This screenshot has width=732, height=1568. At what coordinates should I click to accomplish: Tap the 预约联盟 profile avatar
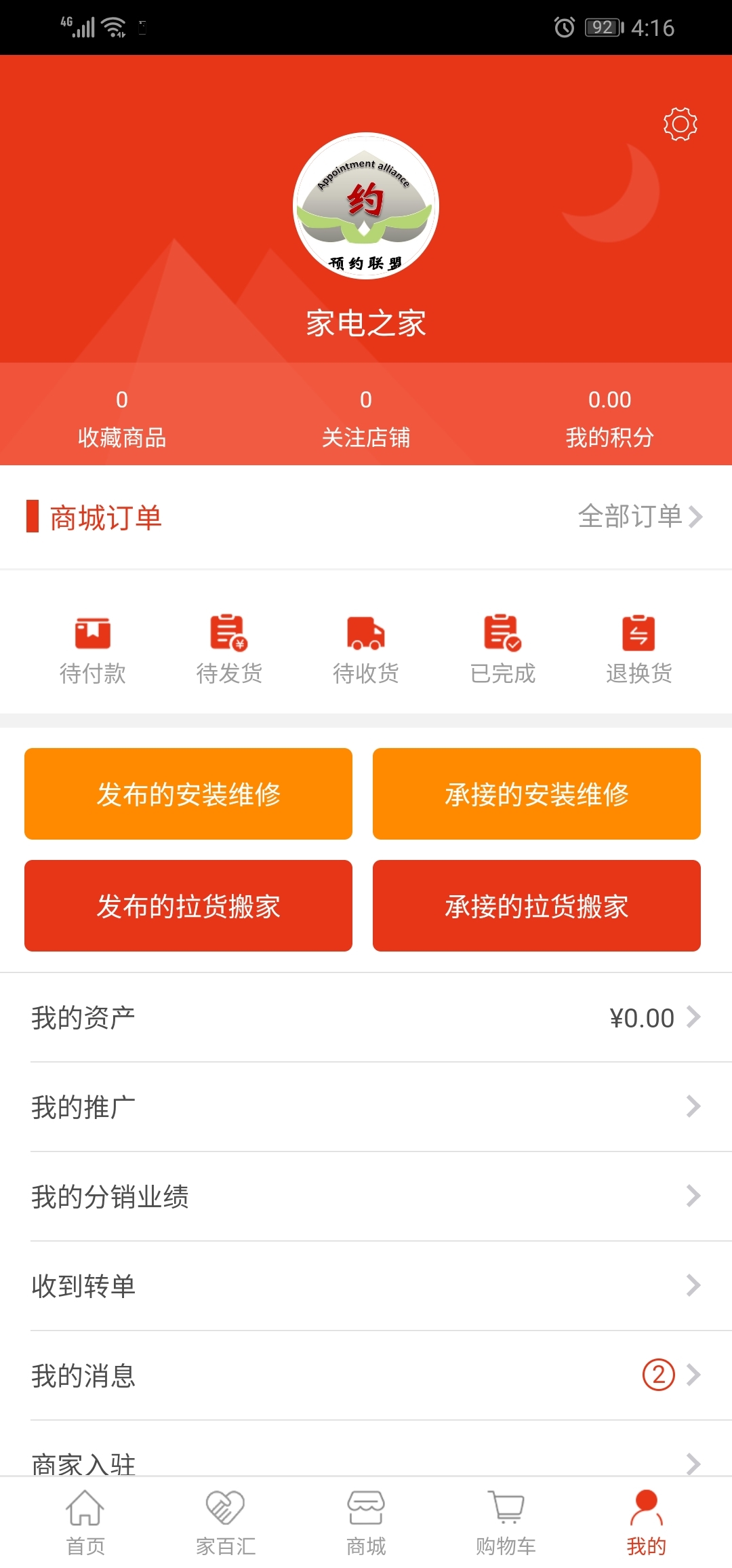pos(366,205)
